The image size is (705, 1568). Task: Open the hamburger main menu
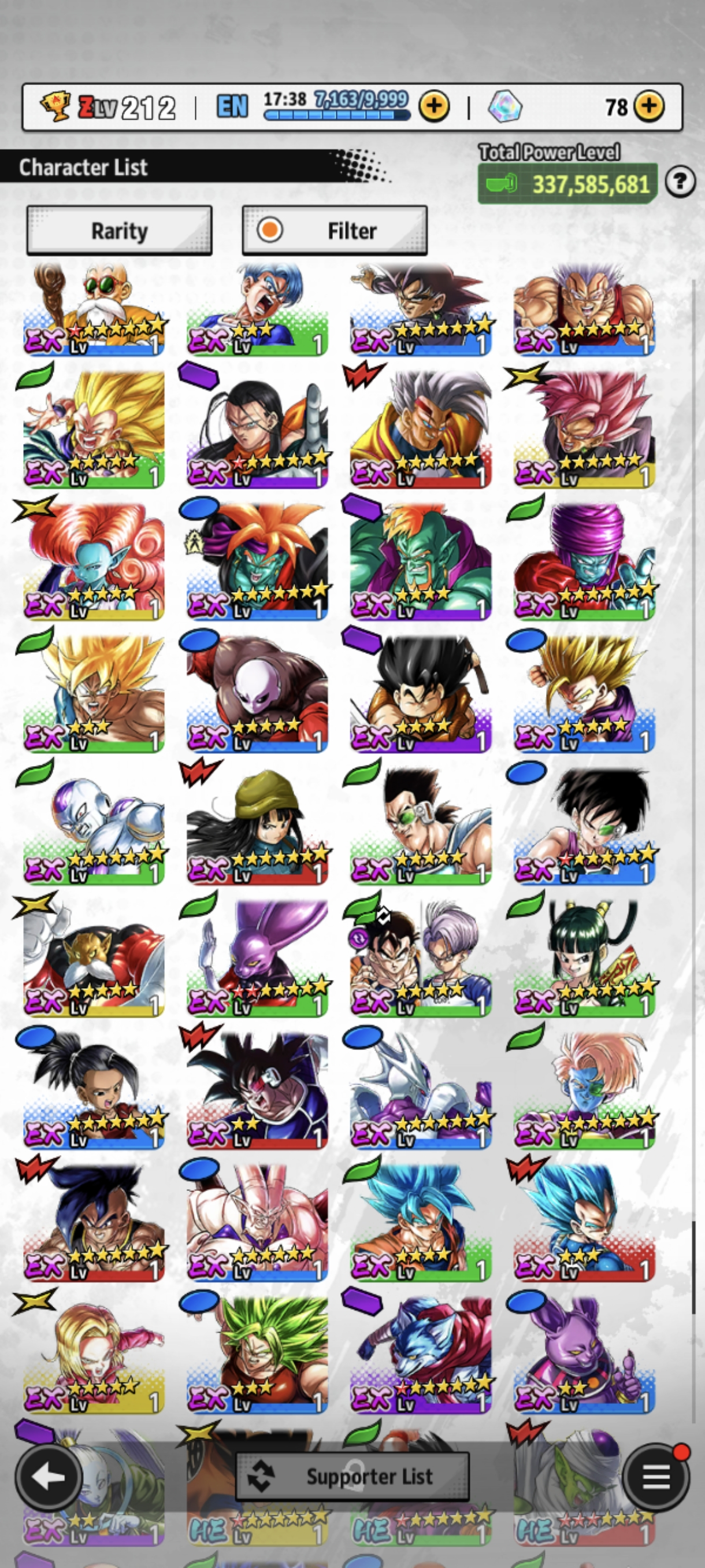(x=656, y=1477)
